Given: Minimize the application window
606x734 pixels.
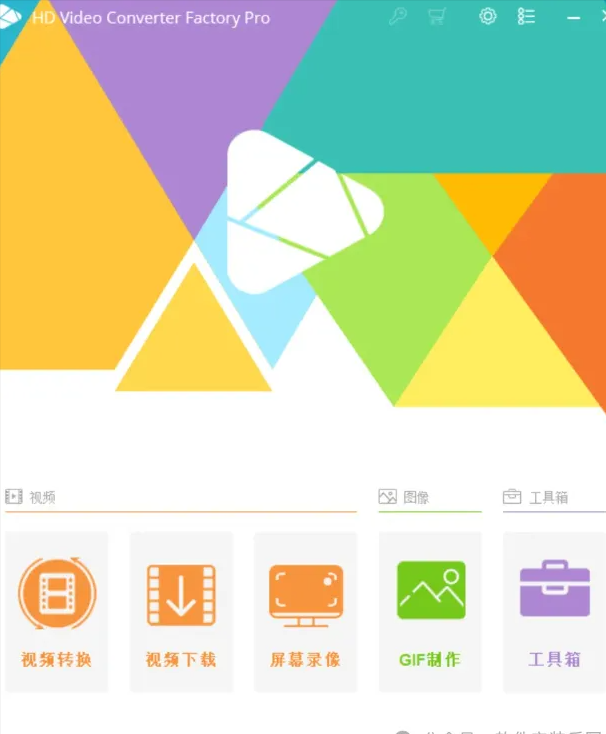Looking at the screenshot, I should 574,17.
